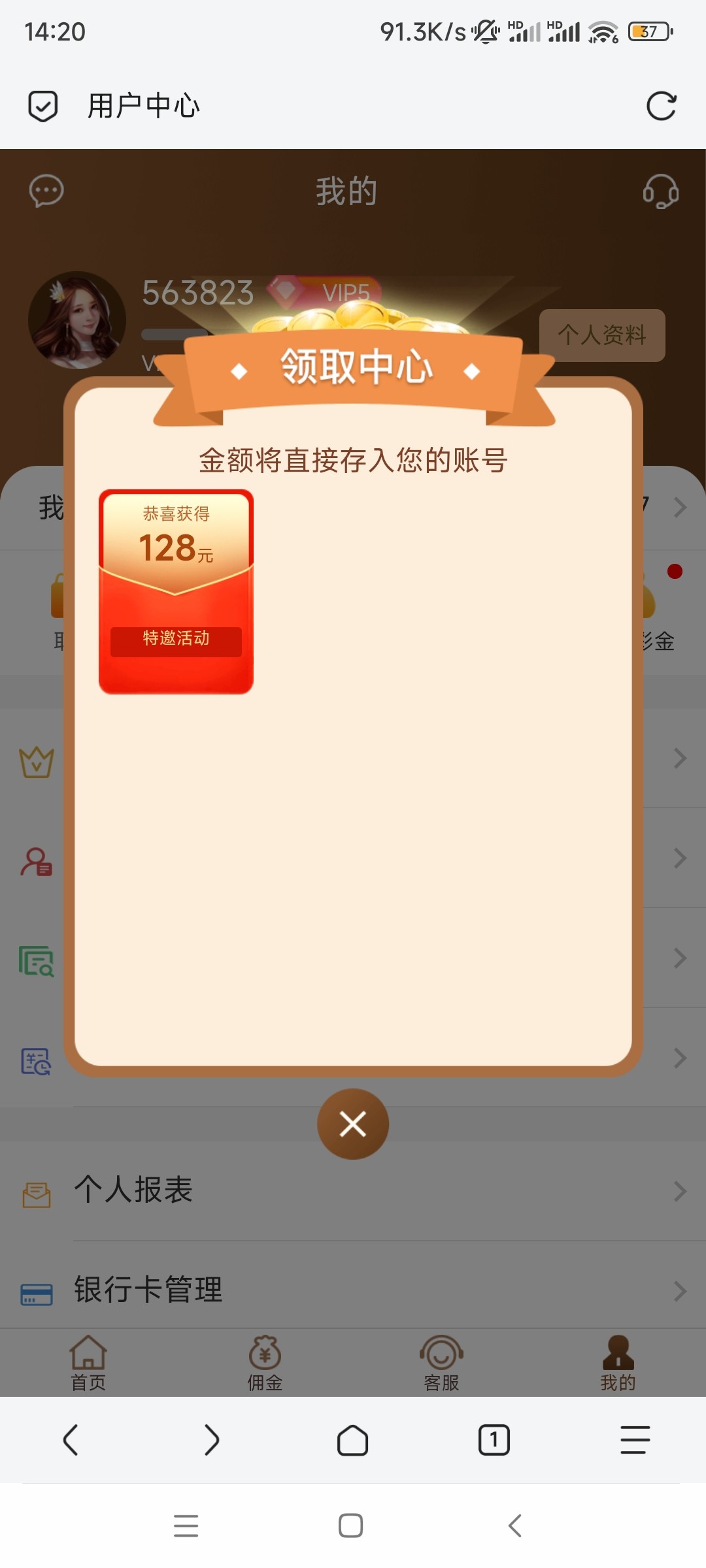Click the green record search icon
This screenshot has width=706, height=1568.
pyautogui.click(x=36, y=960)
